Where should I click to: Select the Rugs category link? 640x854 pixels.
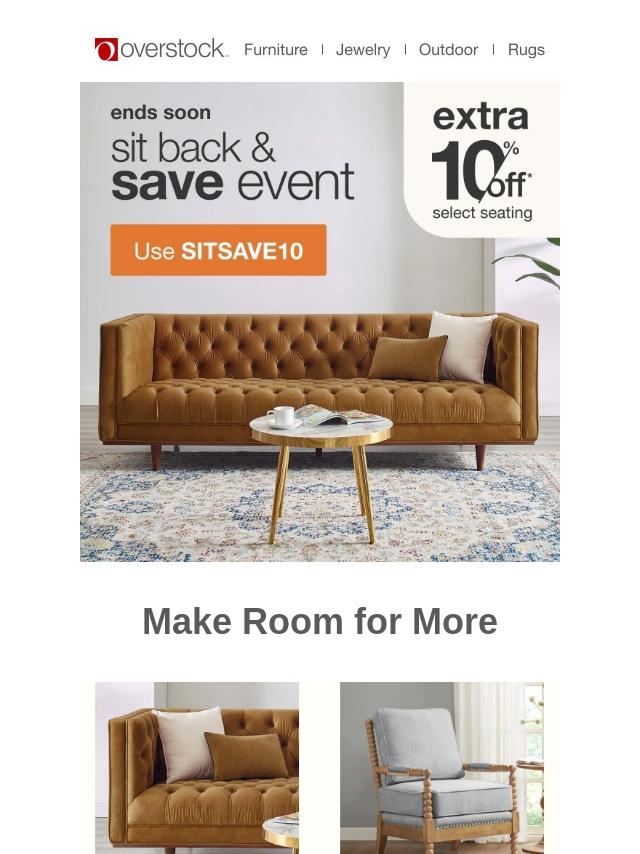click(526, 49)
